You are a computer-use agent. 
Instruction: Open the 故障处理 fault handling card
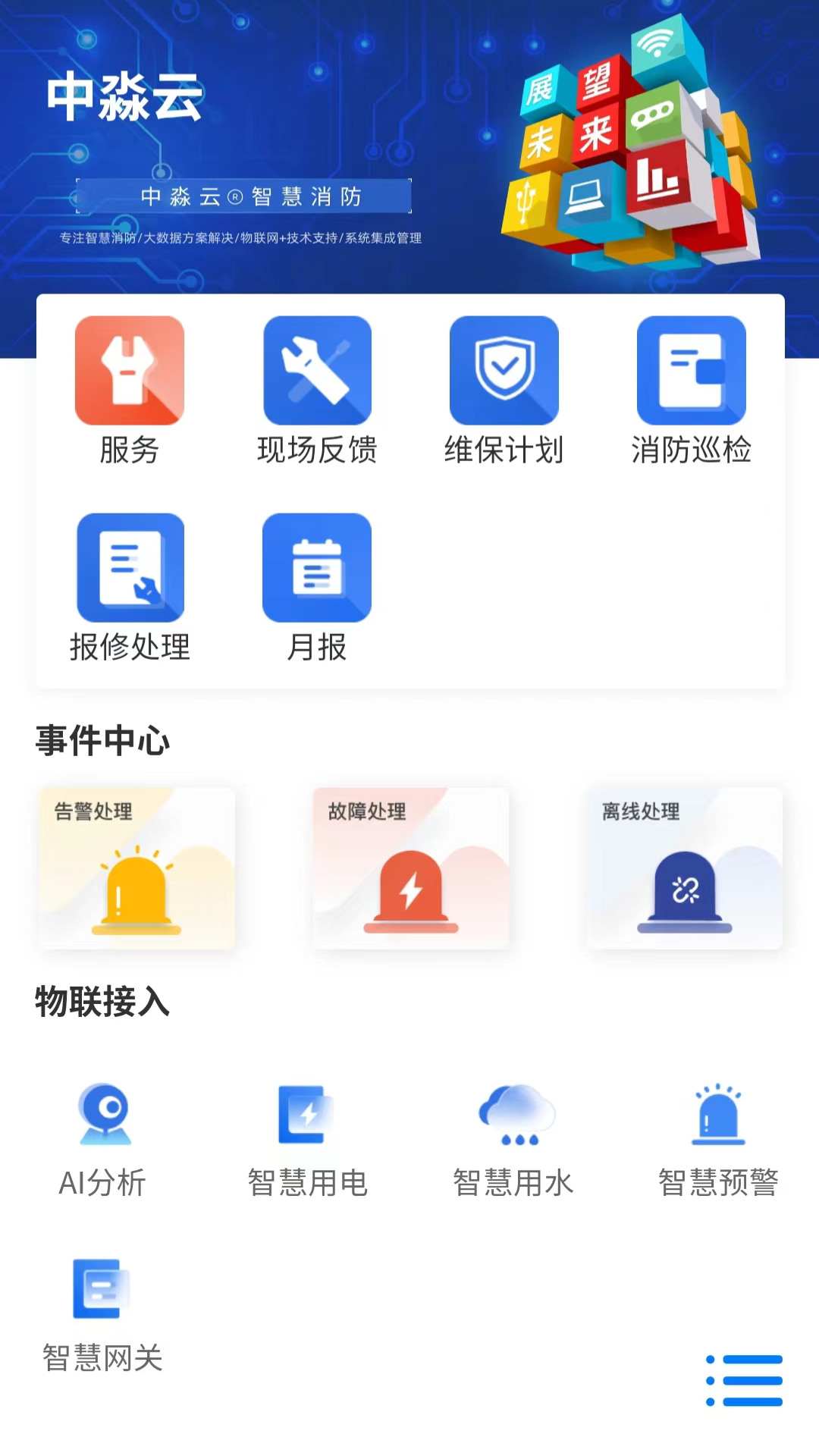click(x=411, y=869)
